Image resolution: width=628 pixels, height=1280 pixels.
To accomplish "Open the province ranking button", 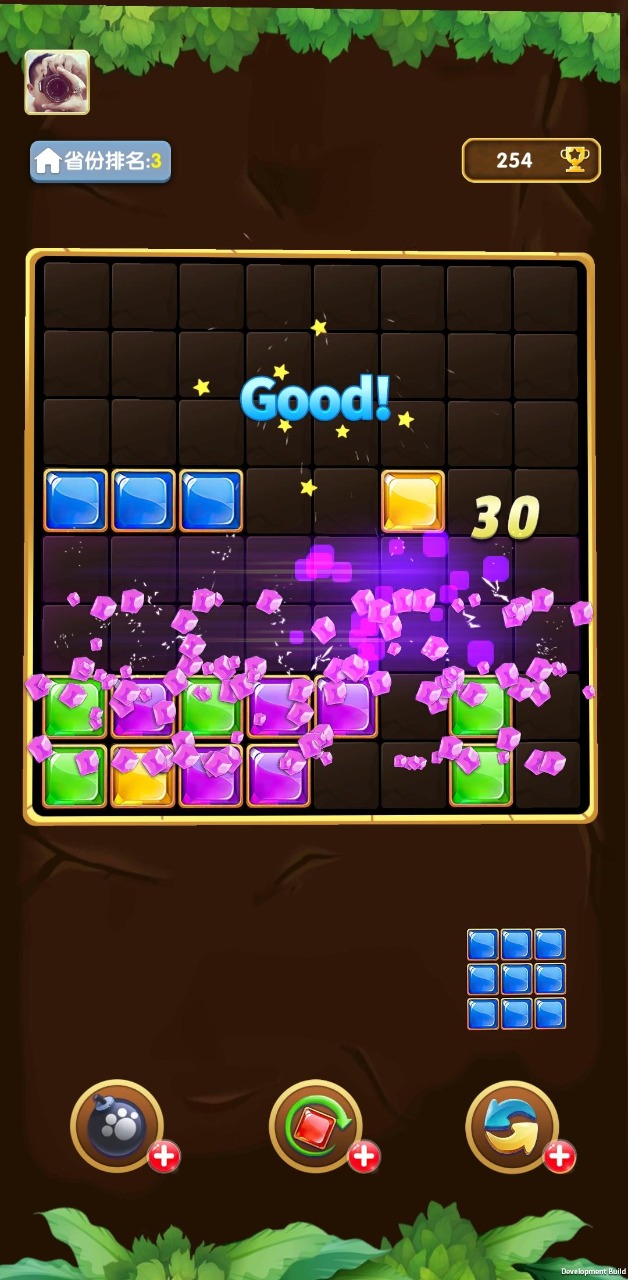I will pyautogui.click(x=100, y=161).
